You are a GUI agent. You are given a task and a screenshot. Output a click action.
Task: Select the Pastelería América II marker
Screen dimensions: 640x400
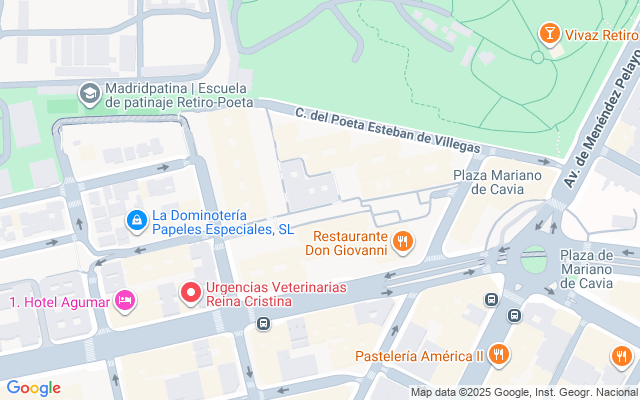(499, 355)
